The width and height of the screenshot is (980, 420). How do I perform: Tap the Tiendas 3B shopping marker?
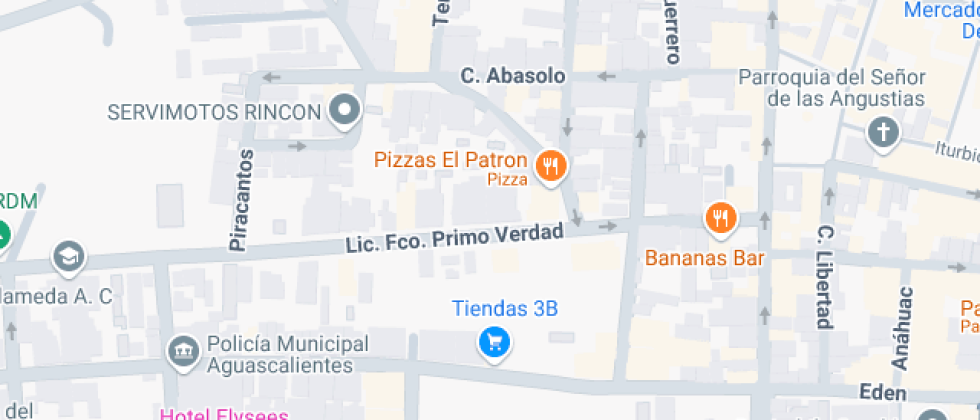pos(494,343)
